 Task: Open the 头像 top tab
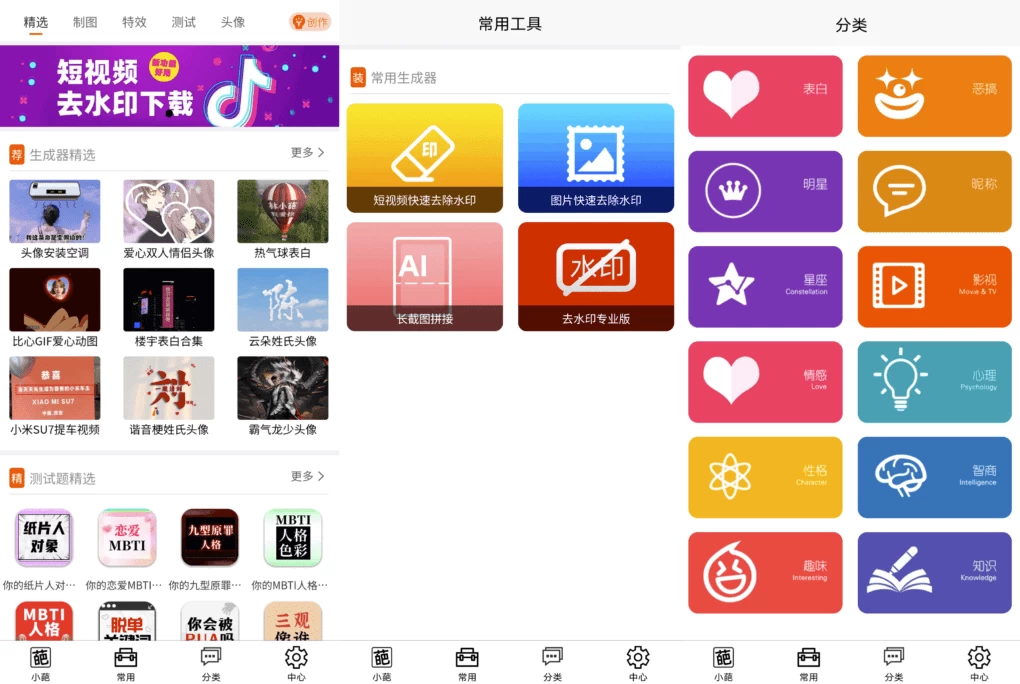[232, 22]
